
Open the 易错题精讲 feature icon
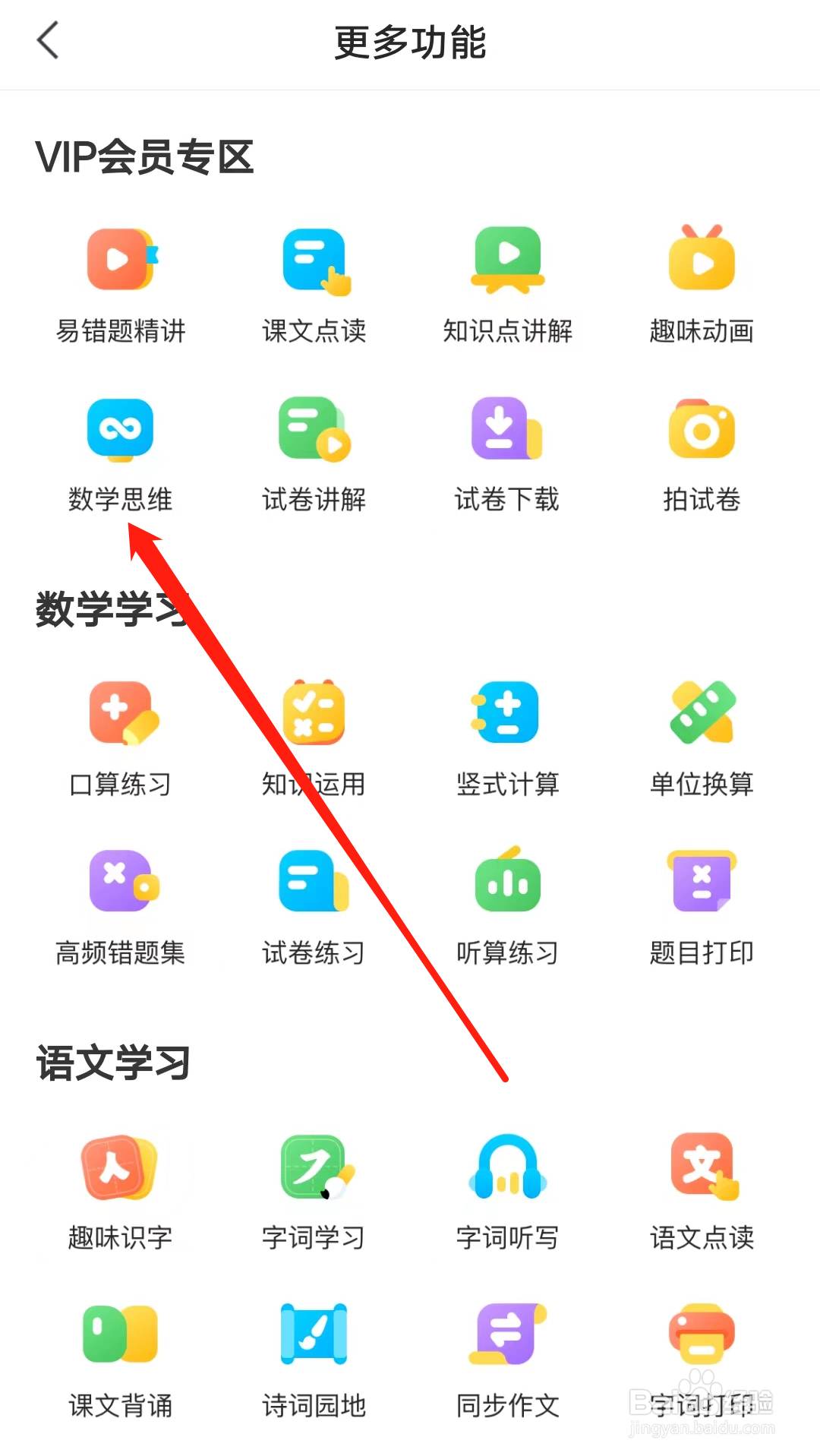[x=121, y=262]
